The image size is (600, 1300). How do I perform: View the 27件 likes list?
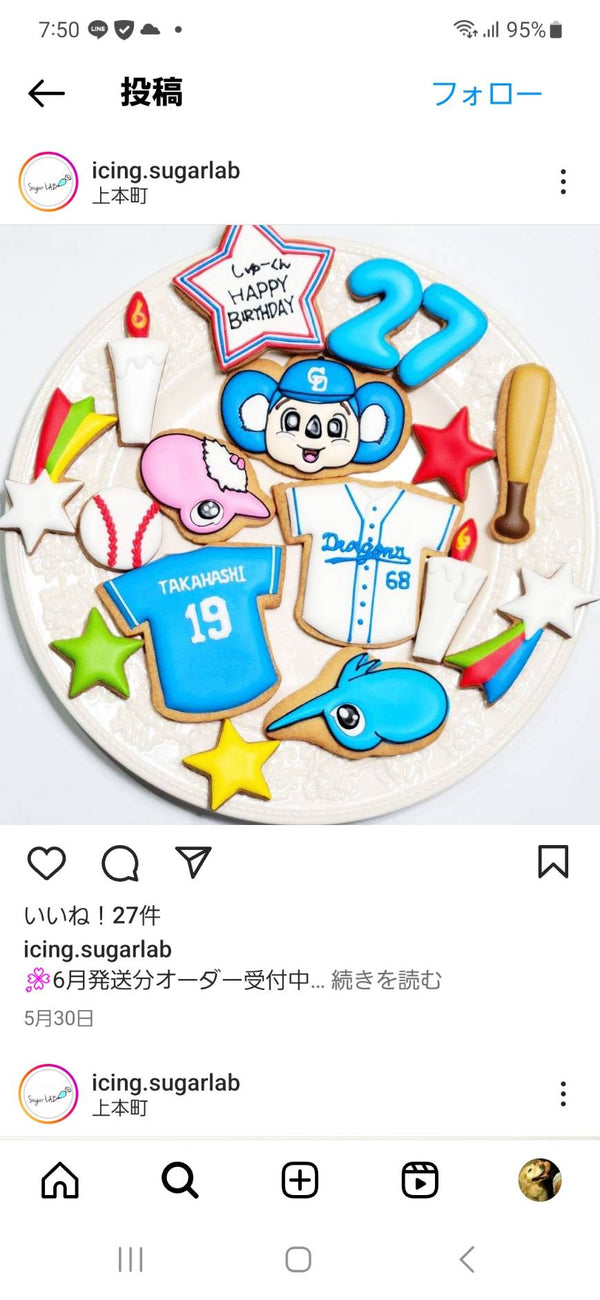tap(92, 915)
